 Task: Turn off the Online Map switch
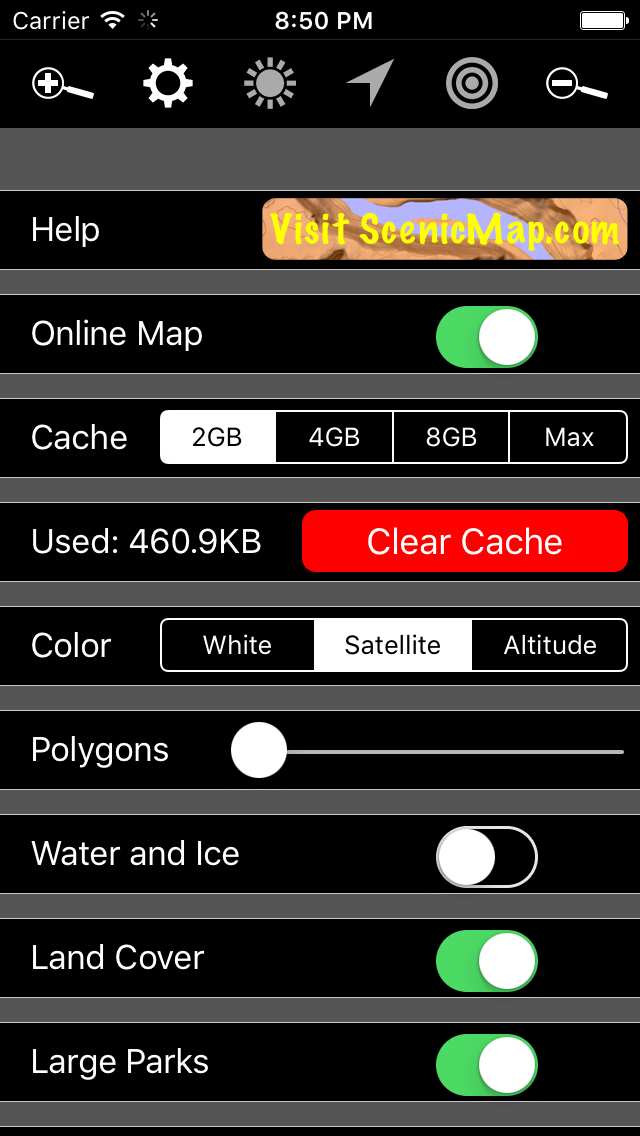tap(487, 337)
